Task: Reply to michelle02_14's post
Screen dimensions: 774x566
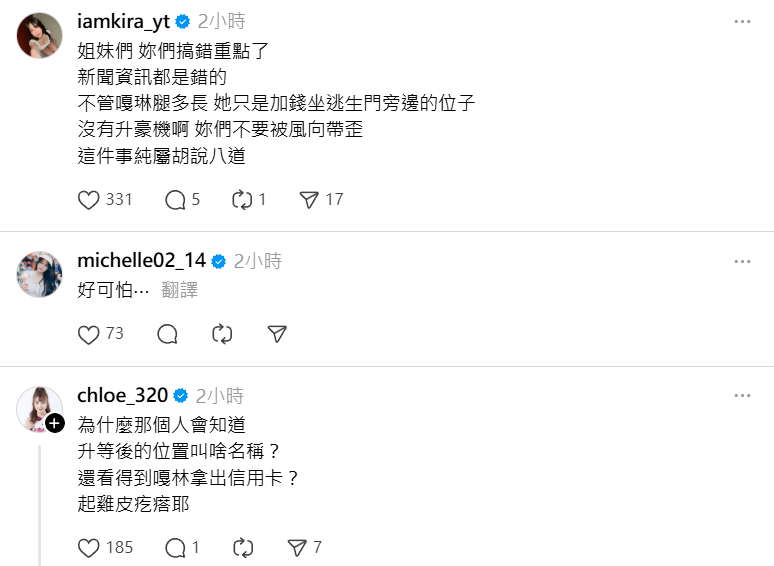Action: coord(168,334)
